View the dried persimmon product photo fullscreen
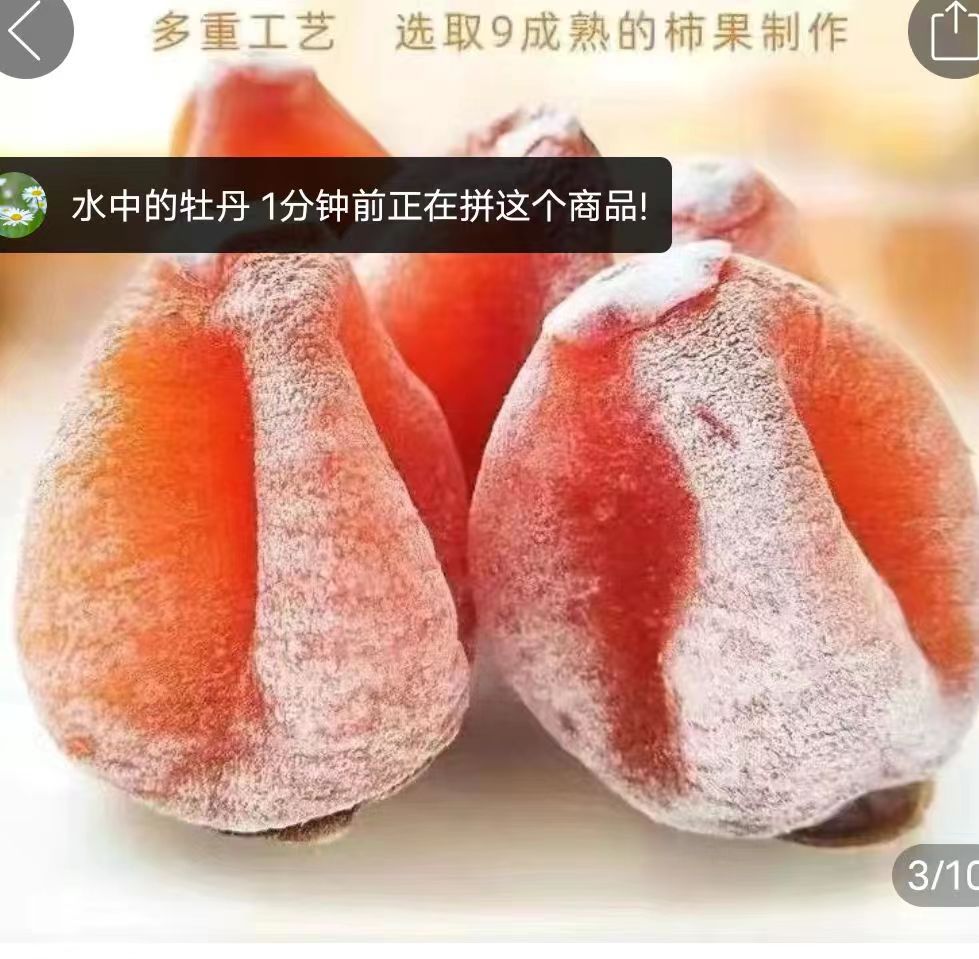The height and width of the screenshot is (959, 979). pos(489,560)
